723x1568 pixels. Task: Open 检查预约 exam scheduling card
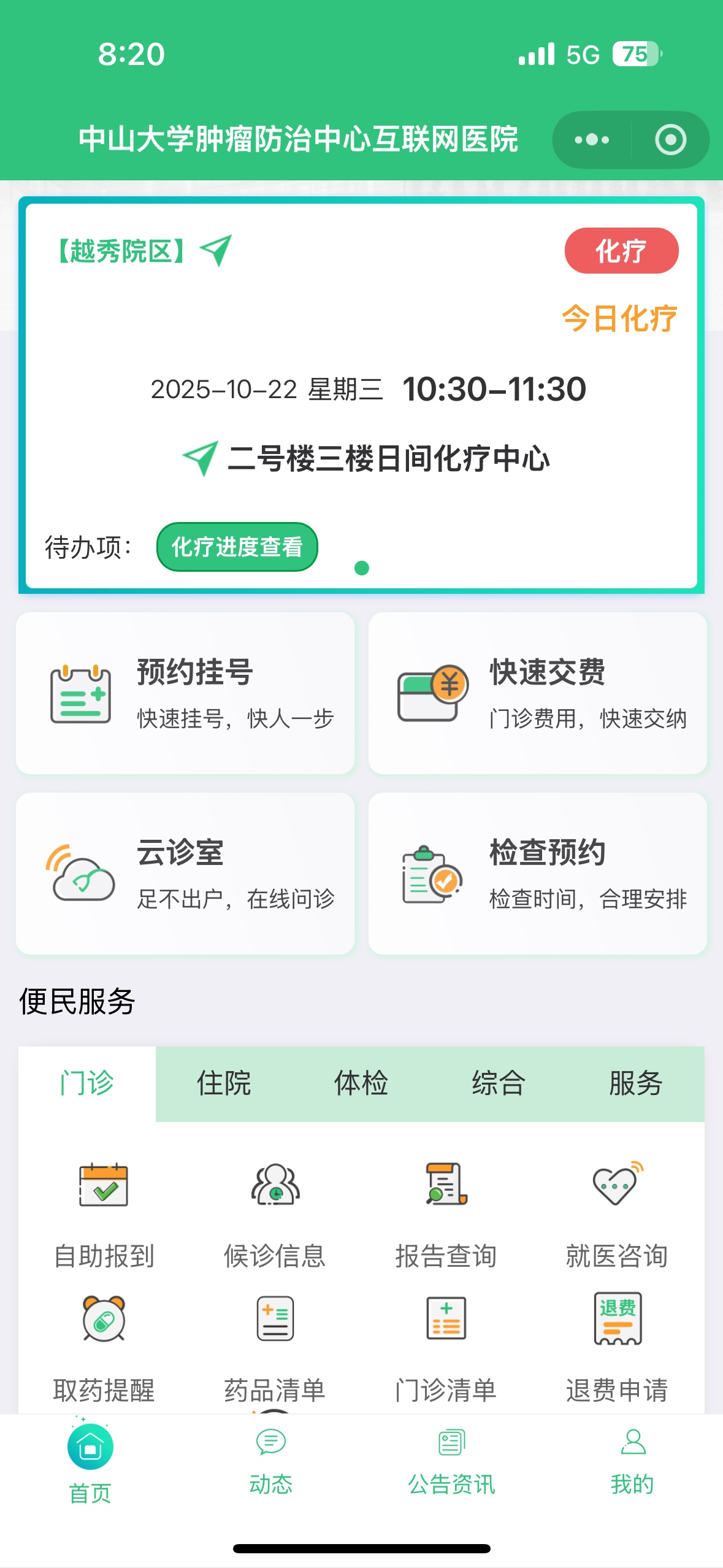(537, 873)
